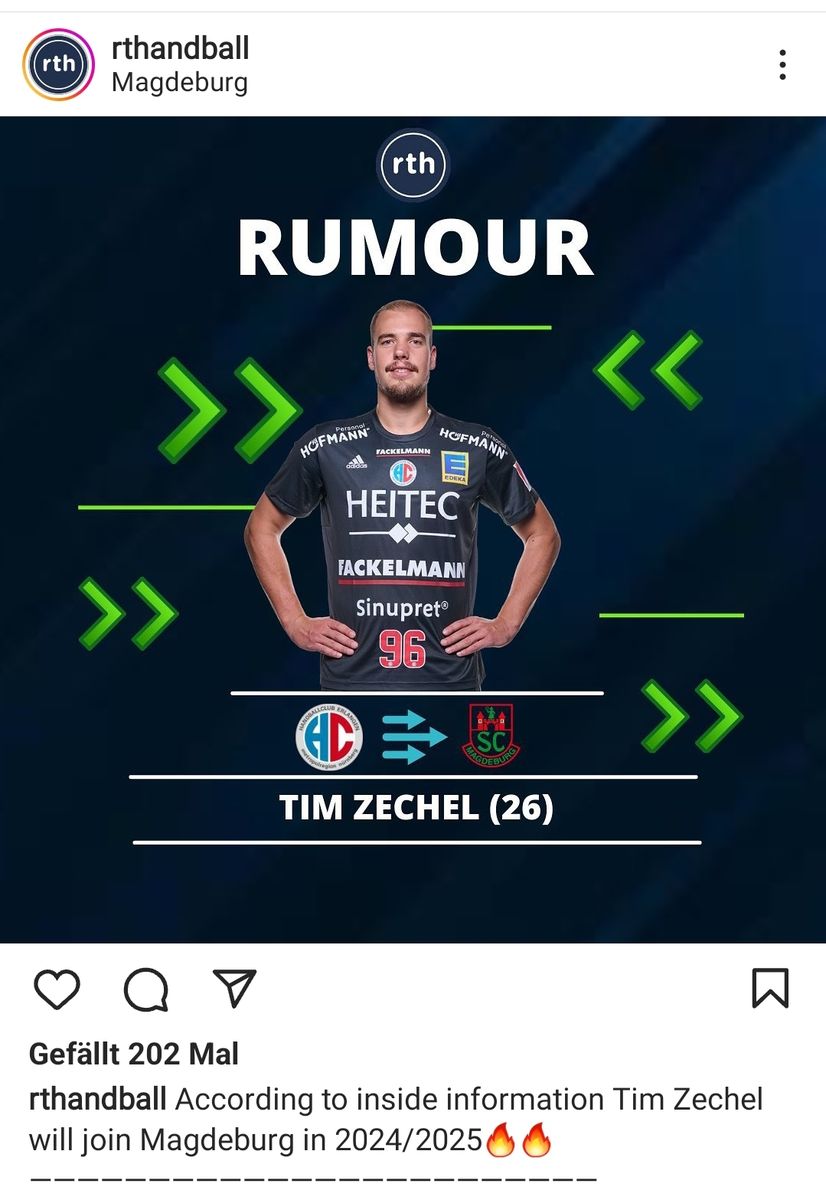The height and width of the screenshot is (1200, 826).
Task: Share this post via send icon
Action: [235, 988]
